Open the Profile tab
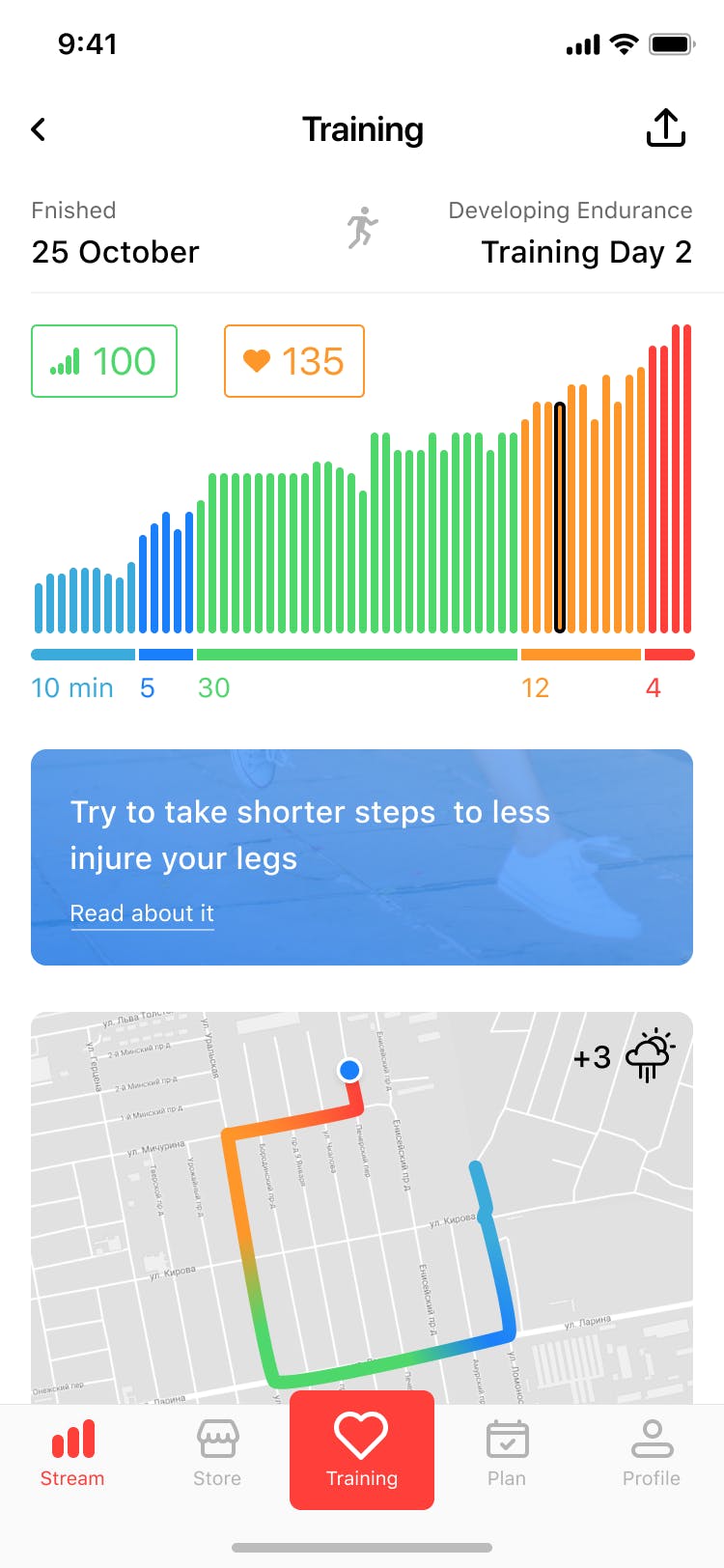724x1568 pixels. 651,1452
